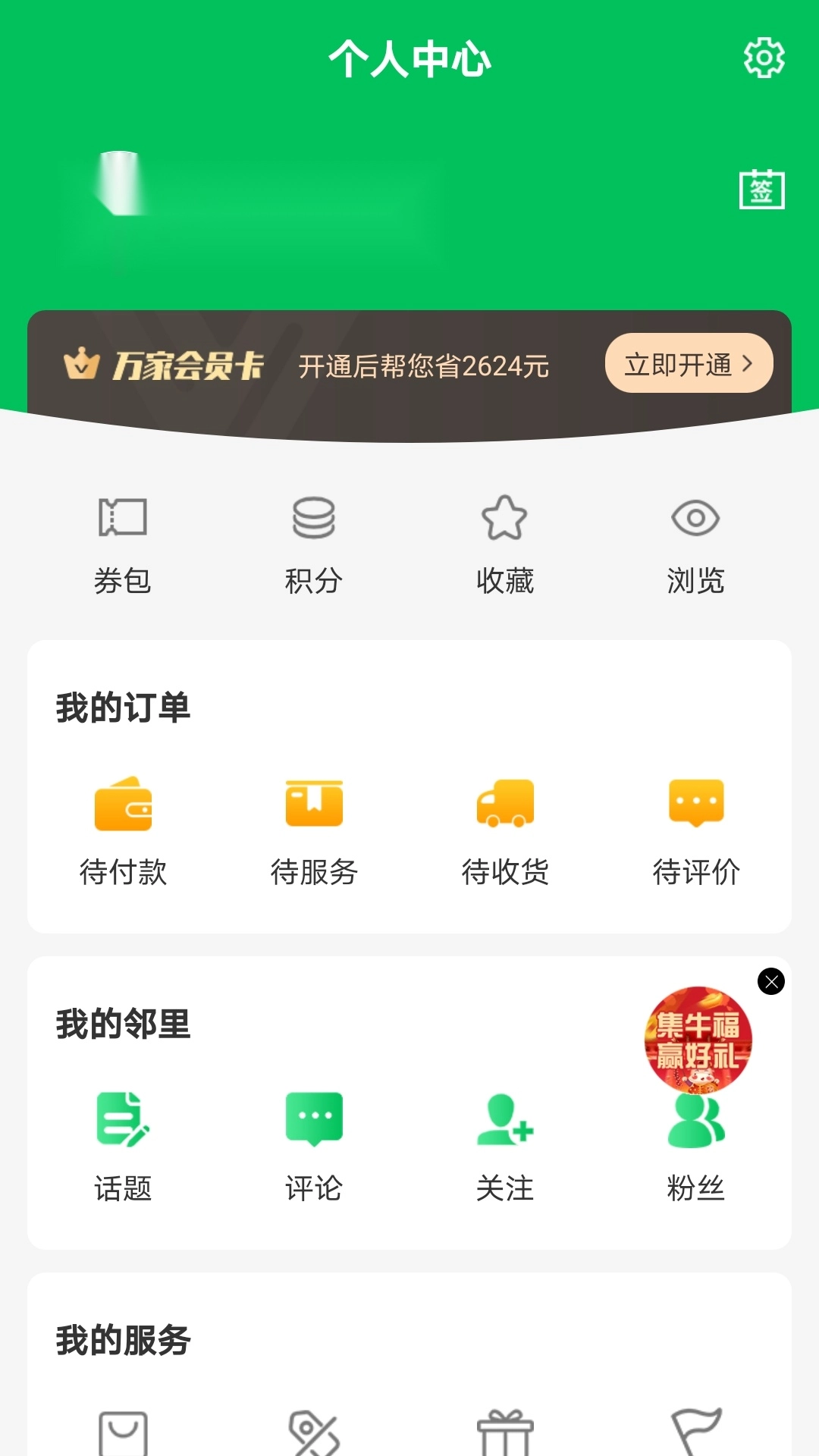Track deliveries via the 待收货 truck icon

tap(506, 805)
